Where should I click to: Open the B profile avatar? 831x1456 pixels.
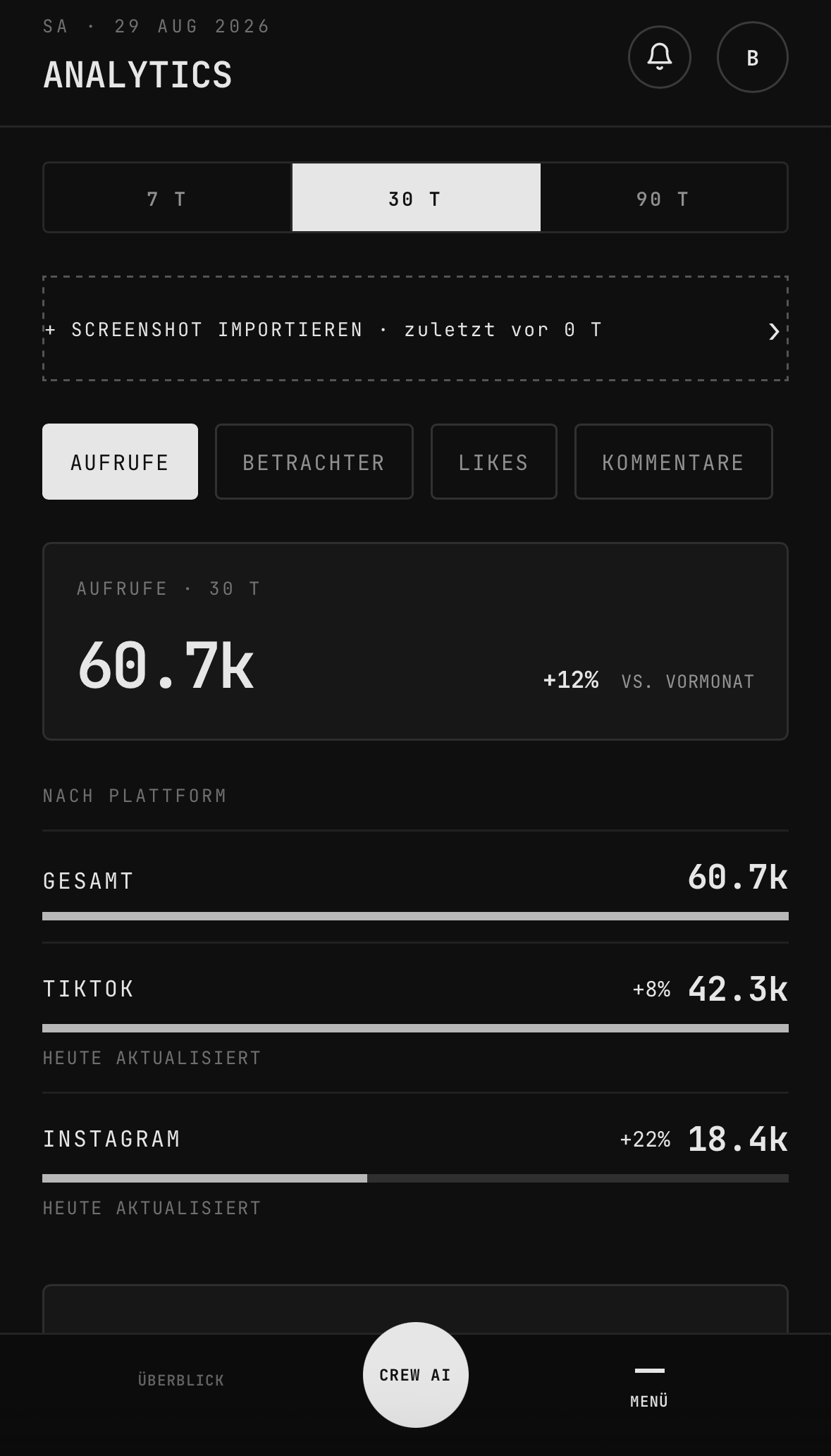pyautogui.click(x=752, y=57)
